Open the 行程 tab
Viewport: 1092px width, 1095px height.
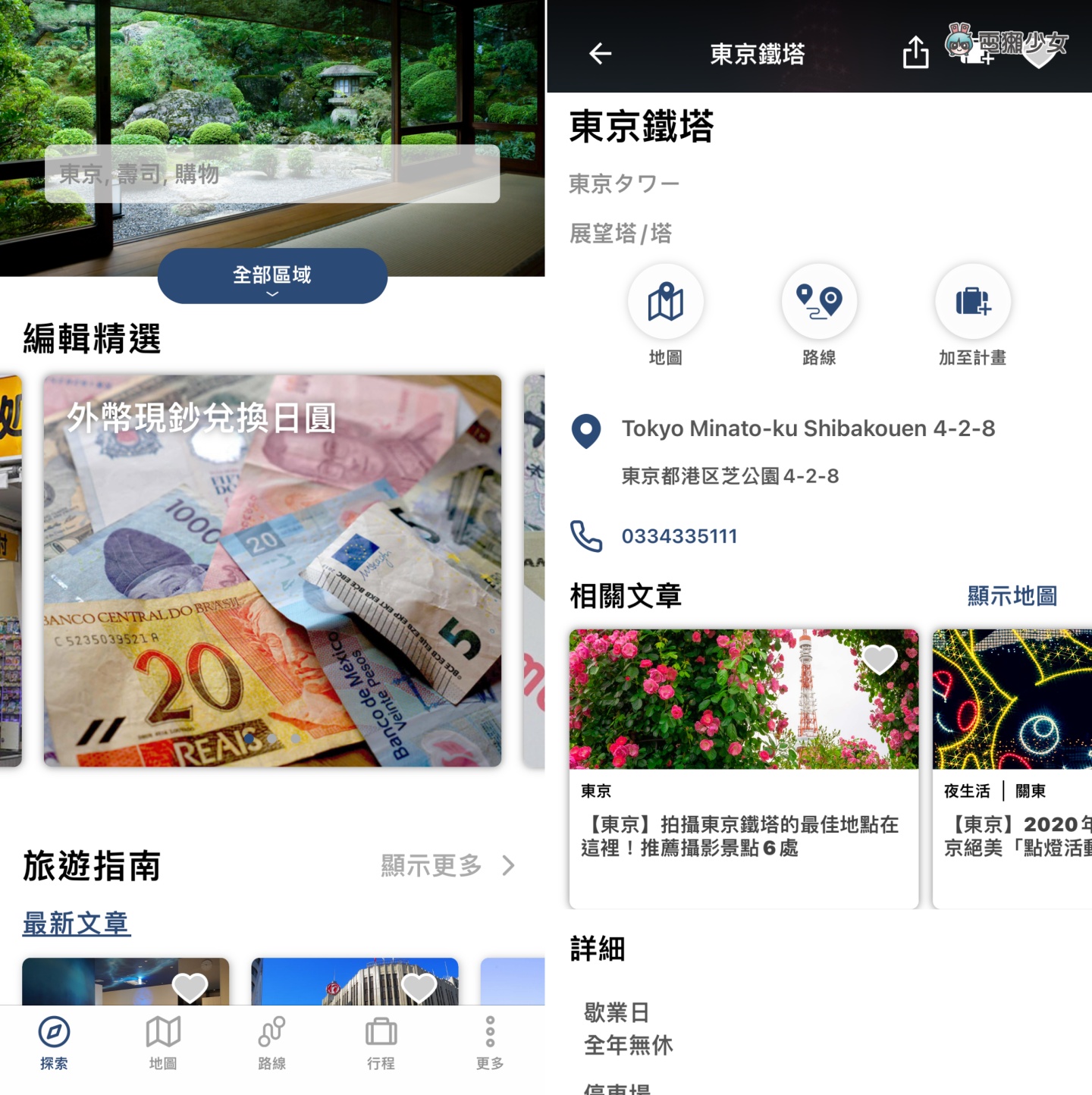pos(381,1042)
